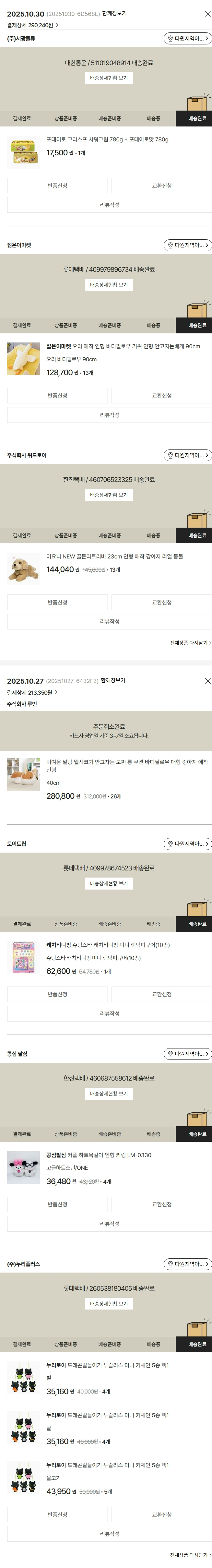212x1568 pixels.
Task: Request exchange for 포테이토 크리스프 item
Action: (161, 186)
